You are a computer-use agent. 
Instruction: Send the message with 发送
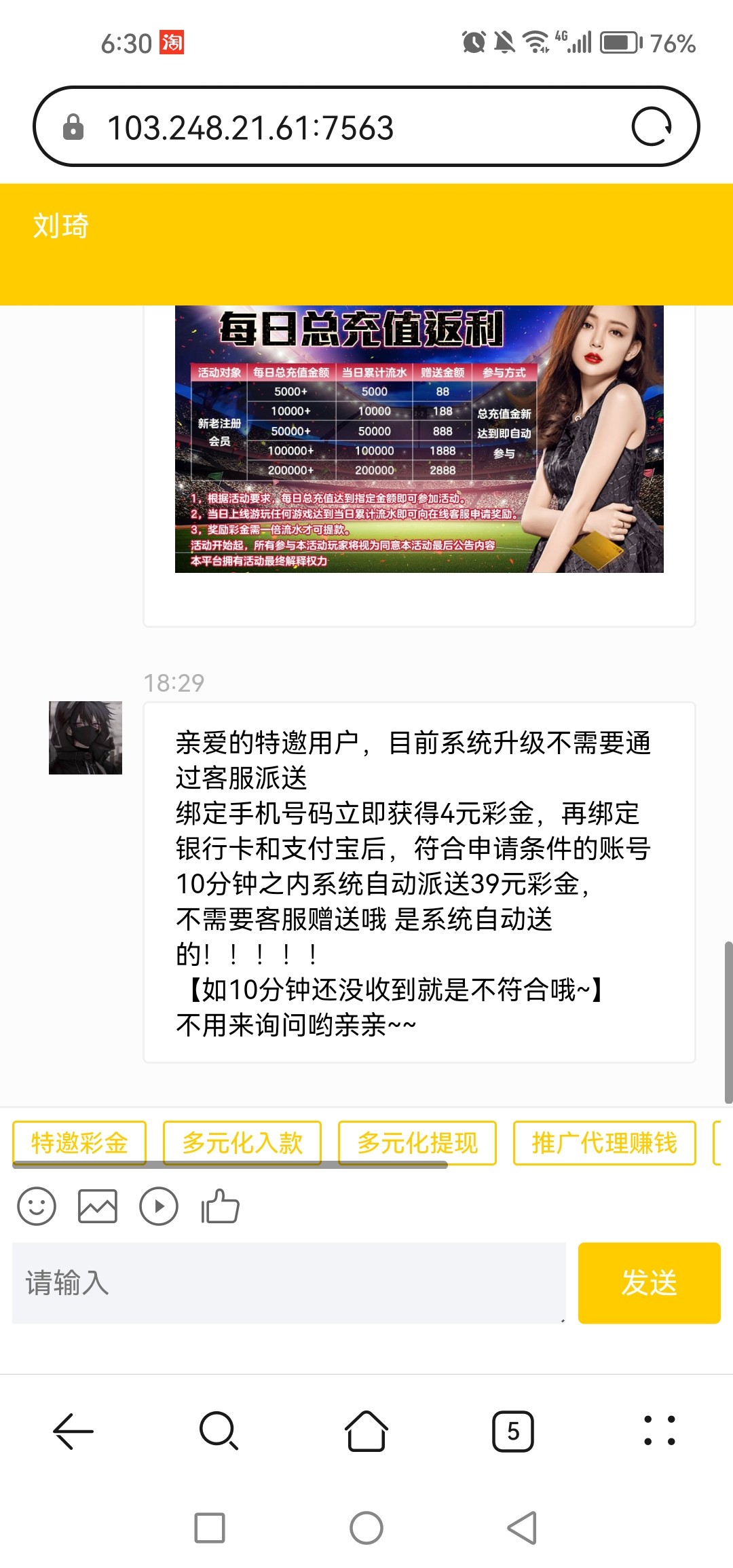649,1283
